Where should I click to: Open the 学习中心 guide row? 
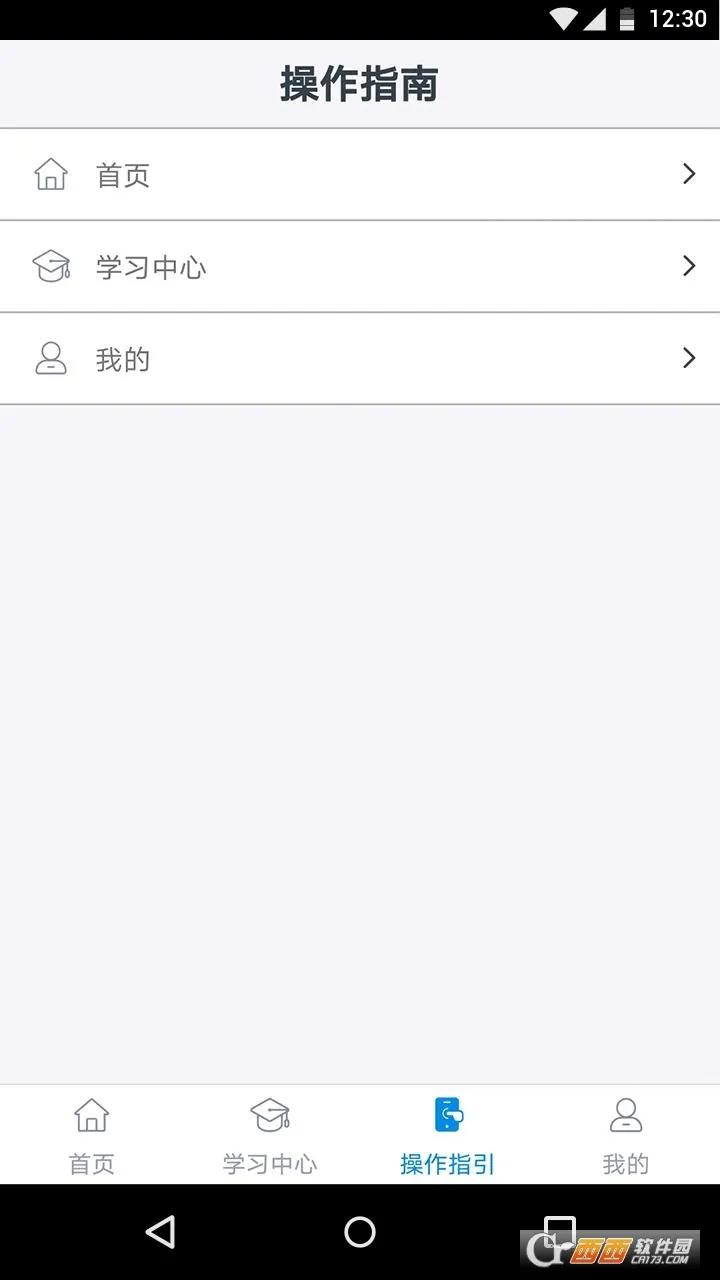pyautogui.click(x=360, y=267)
